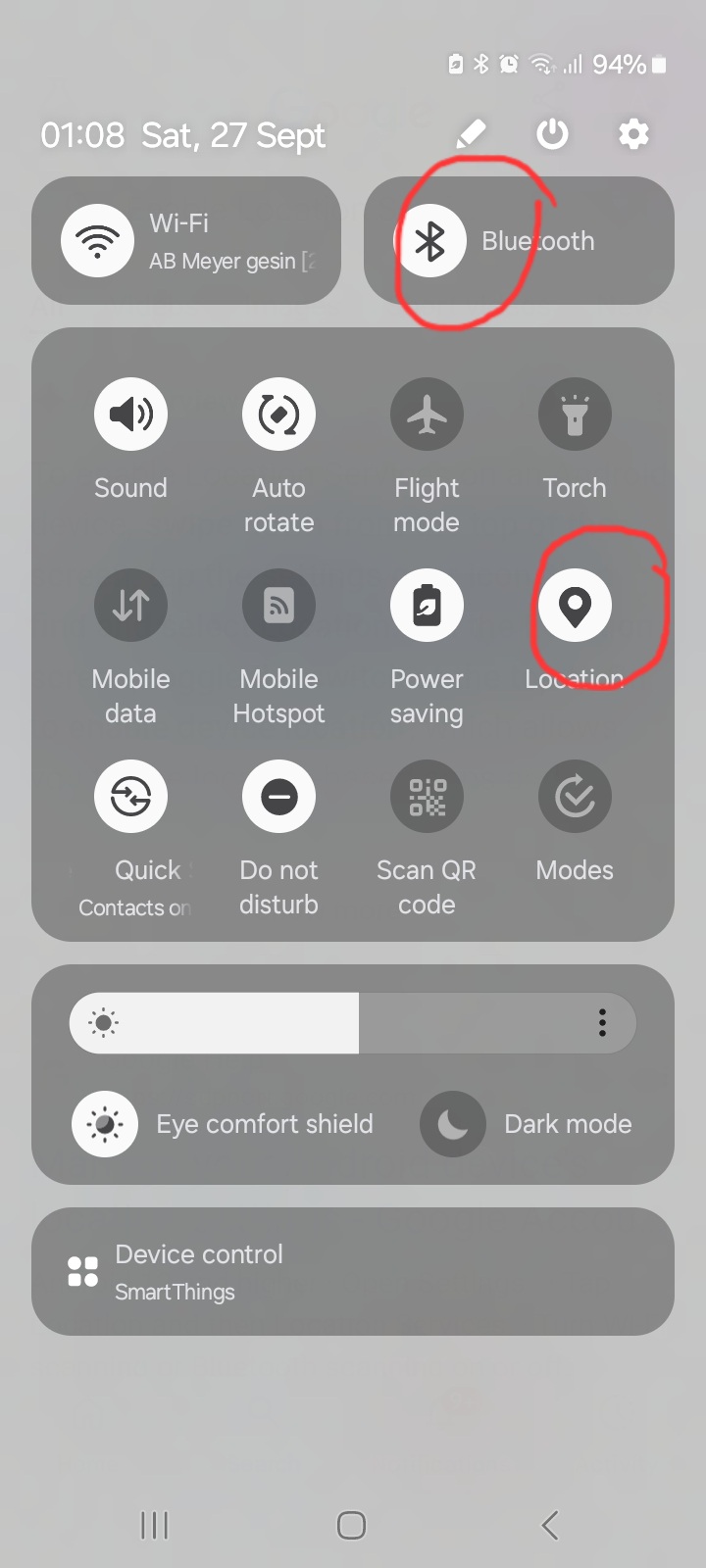Enable Mobile data
706x1568 pixels.
(x=130, y=606)
